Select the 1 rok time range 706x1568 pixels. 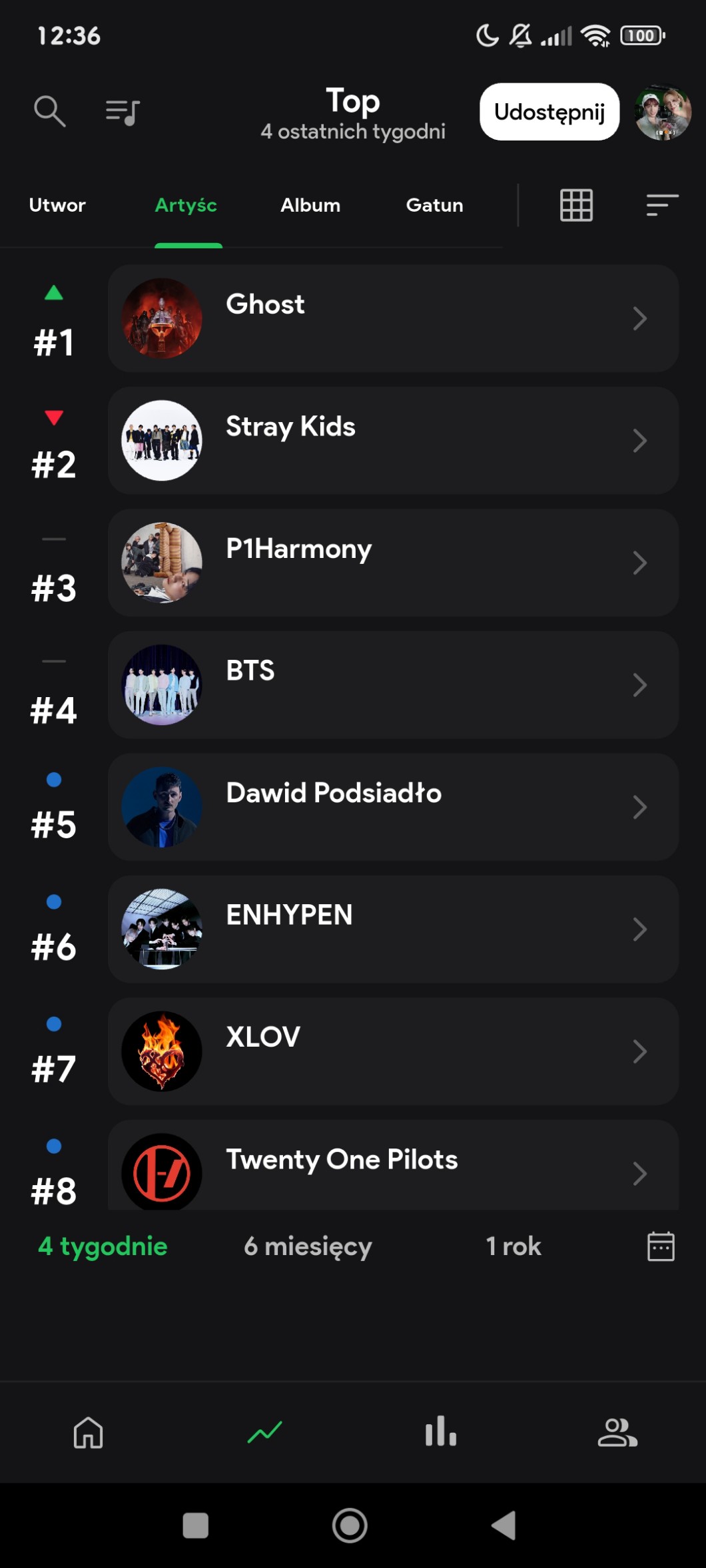513,1246
